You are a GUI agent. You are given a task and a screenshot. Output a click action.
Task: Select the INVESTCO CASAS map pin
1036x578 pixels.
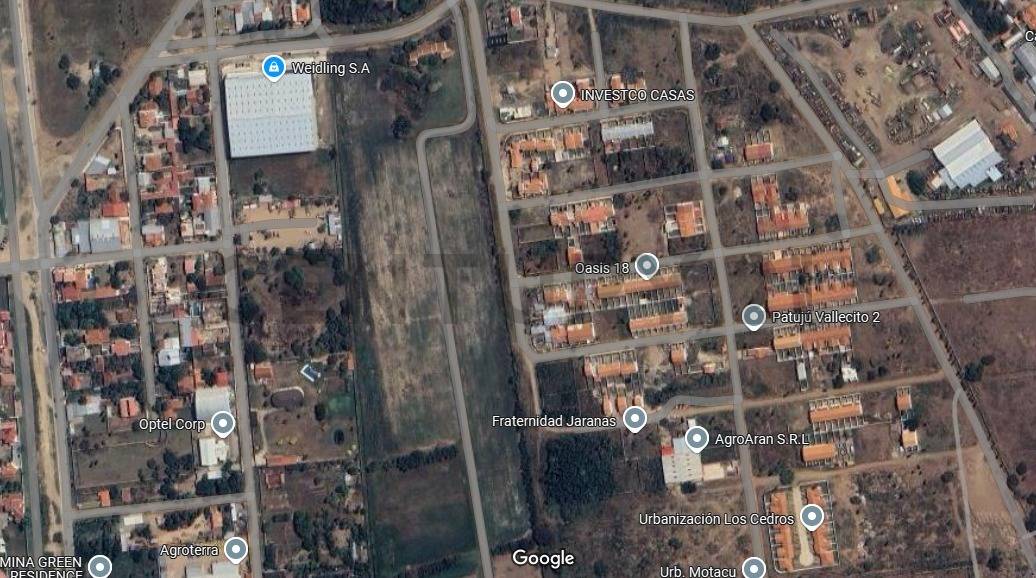pyautogui.click(x=562, y=94)
